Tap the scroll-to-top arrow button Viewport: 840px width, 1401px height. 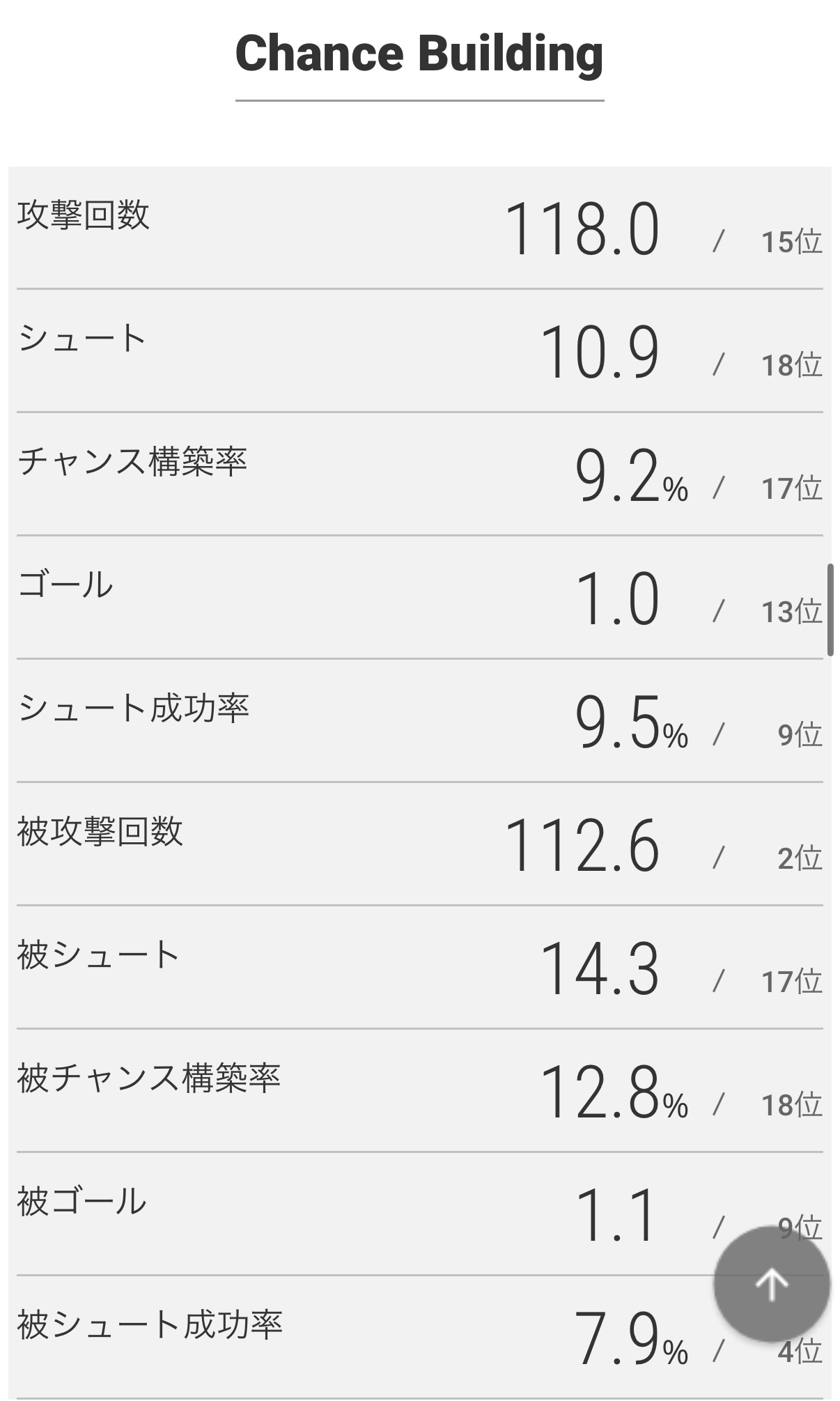point(771,1284)
